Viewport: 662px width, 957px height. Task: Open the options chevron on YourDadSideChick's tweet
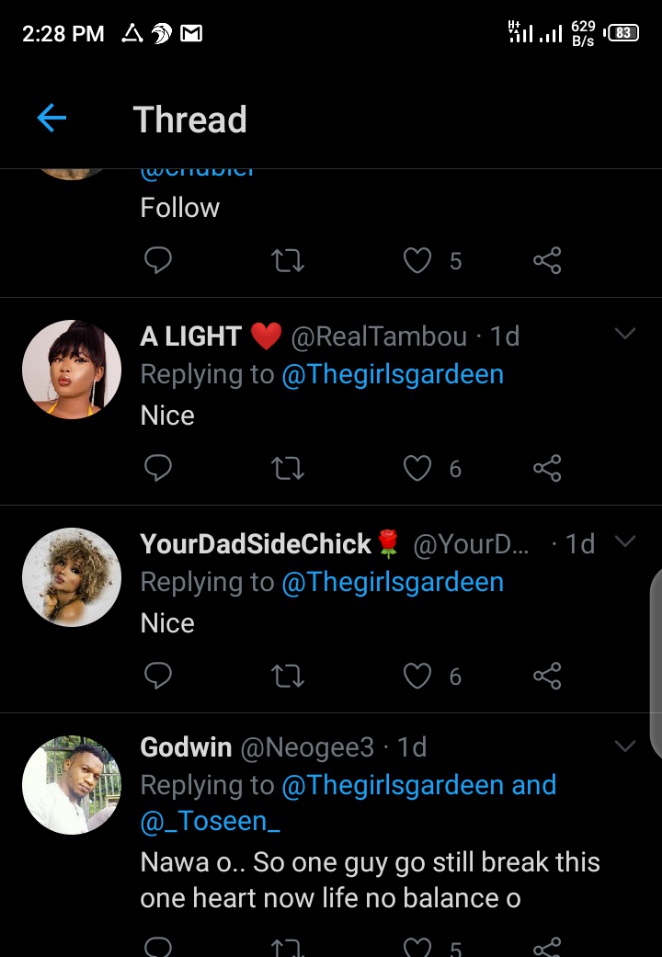625,542
